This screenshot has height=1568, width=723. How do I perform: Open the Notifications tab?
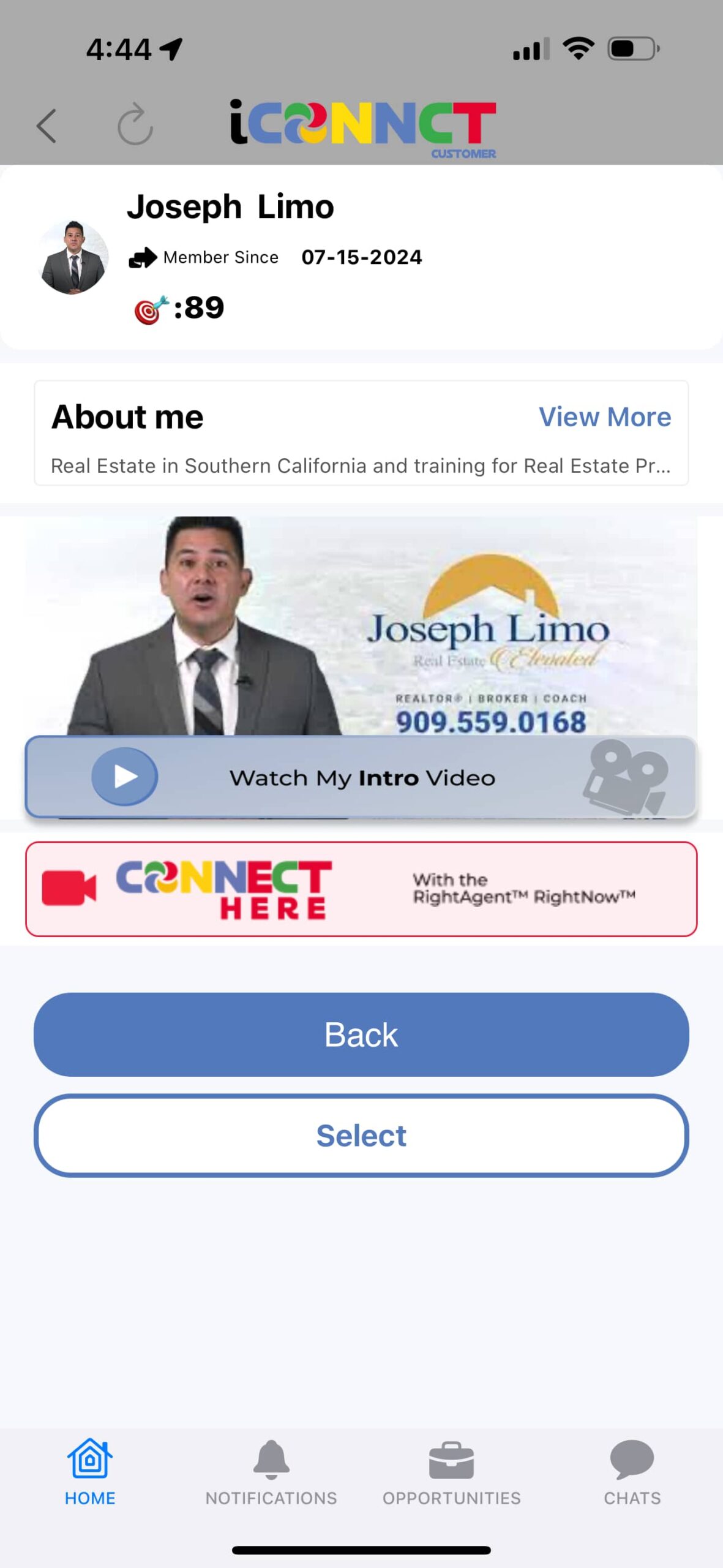[271, 1472]
